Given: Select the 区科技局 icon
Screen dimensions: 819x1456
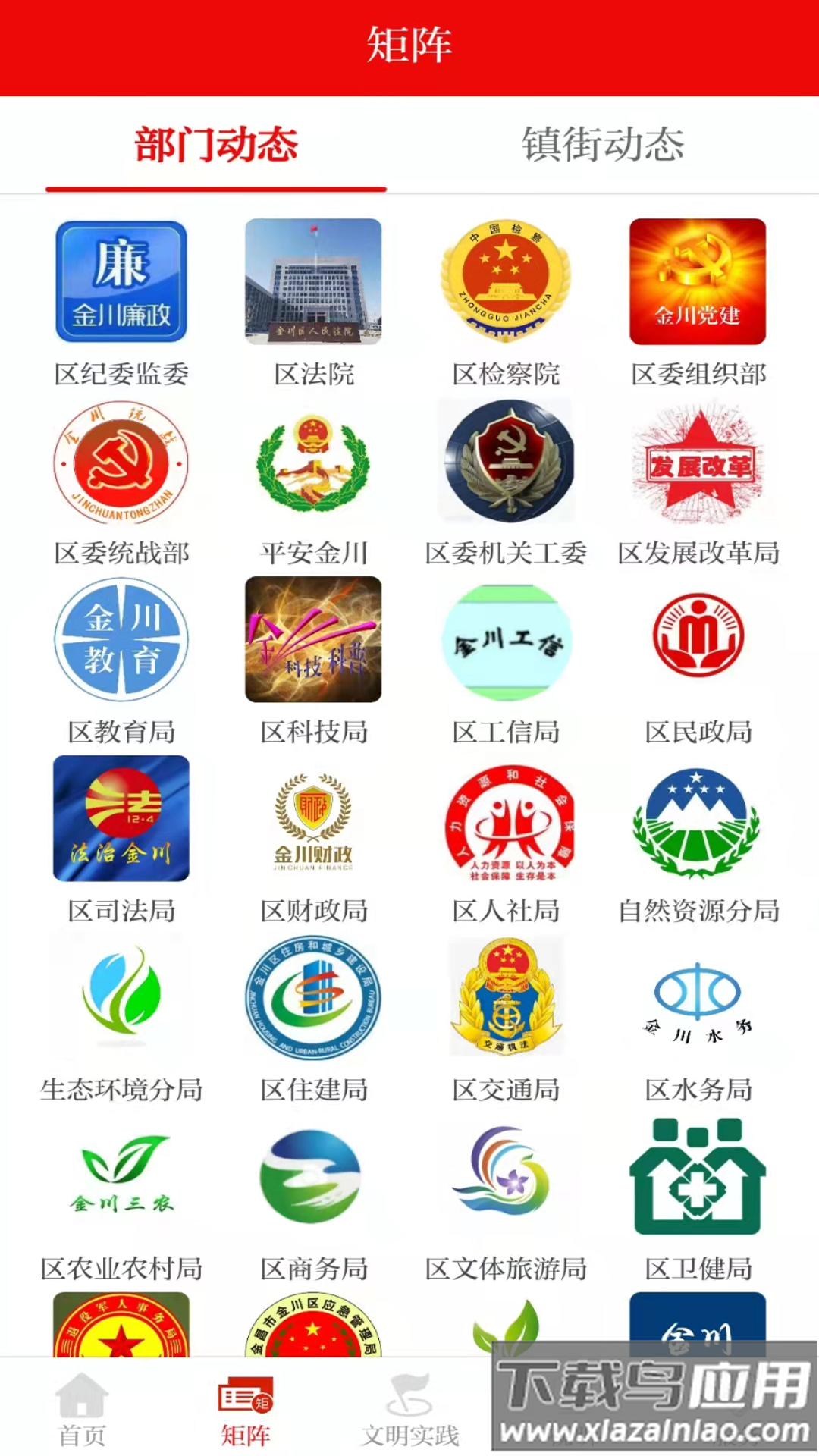Looking at the screenshot, I should pos(313,639).
